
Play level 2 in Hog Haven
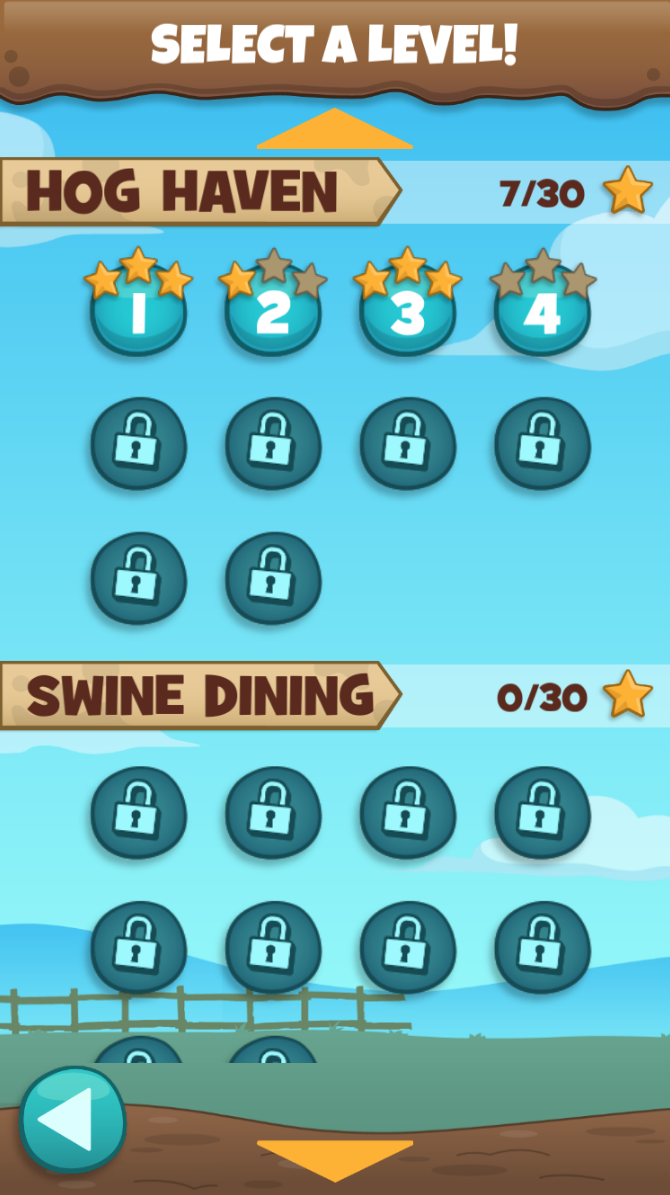tap(273, 313)
